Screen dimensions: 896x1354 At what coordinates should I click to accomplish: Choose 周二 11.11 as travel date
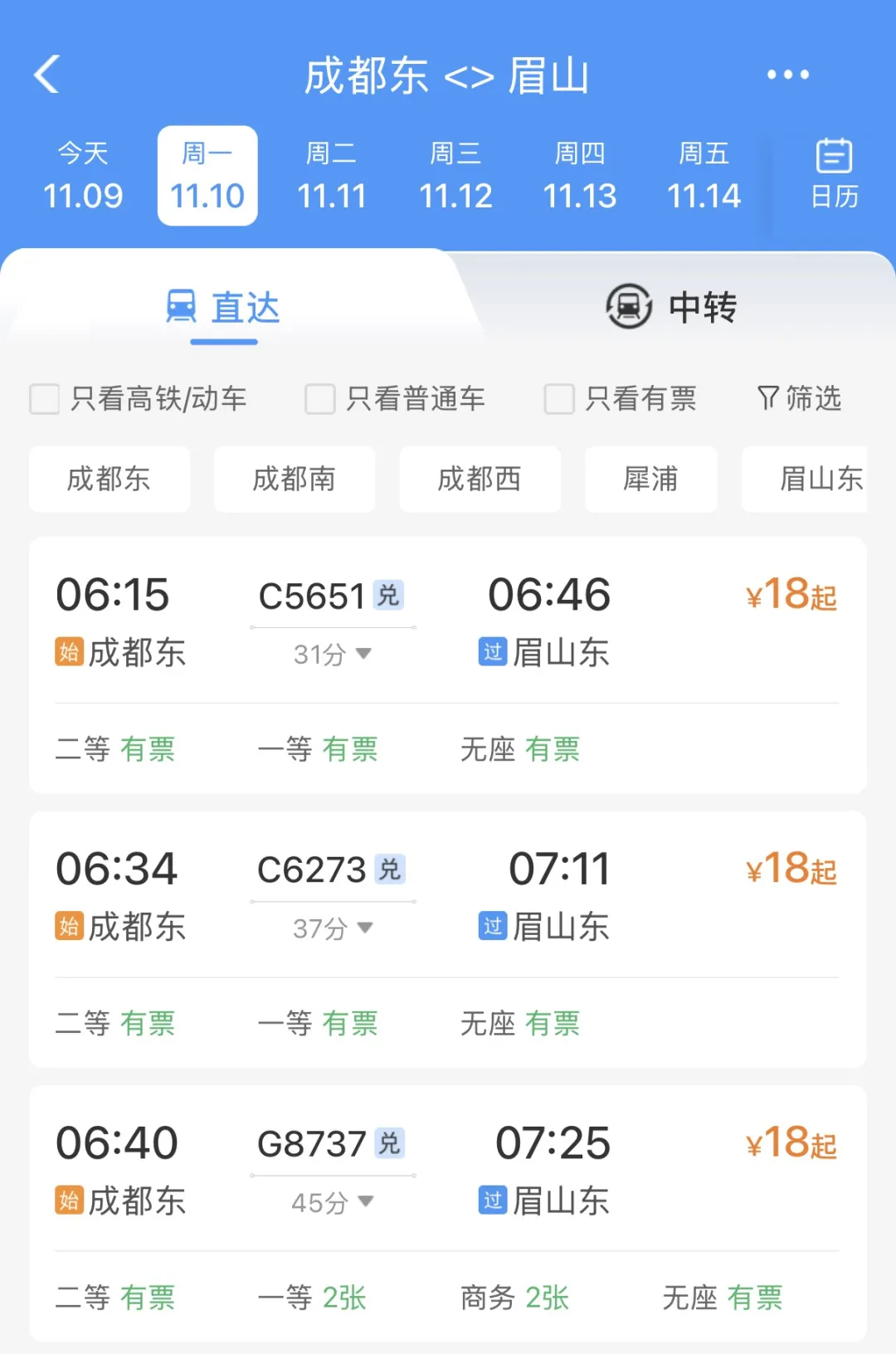pos(331,176)
